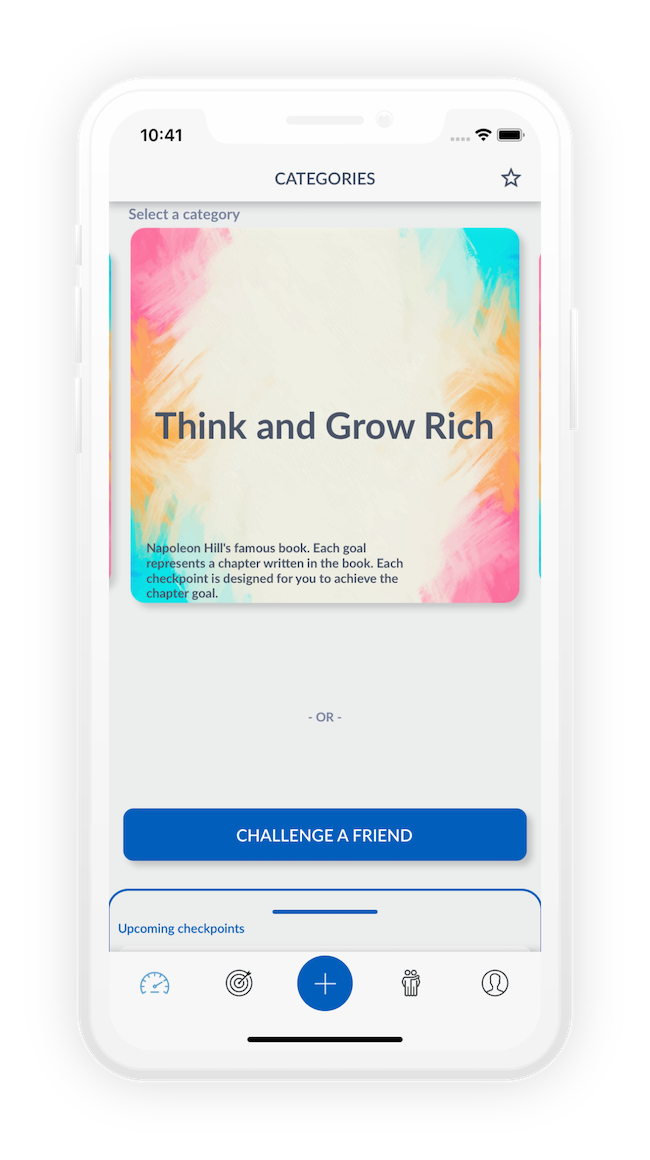Open favorites with the star icon

511,178
